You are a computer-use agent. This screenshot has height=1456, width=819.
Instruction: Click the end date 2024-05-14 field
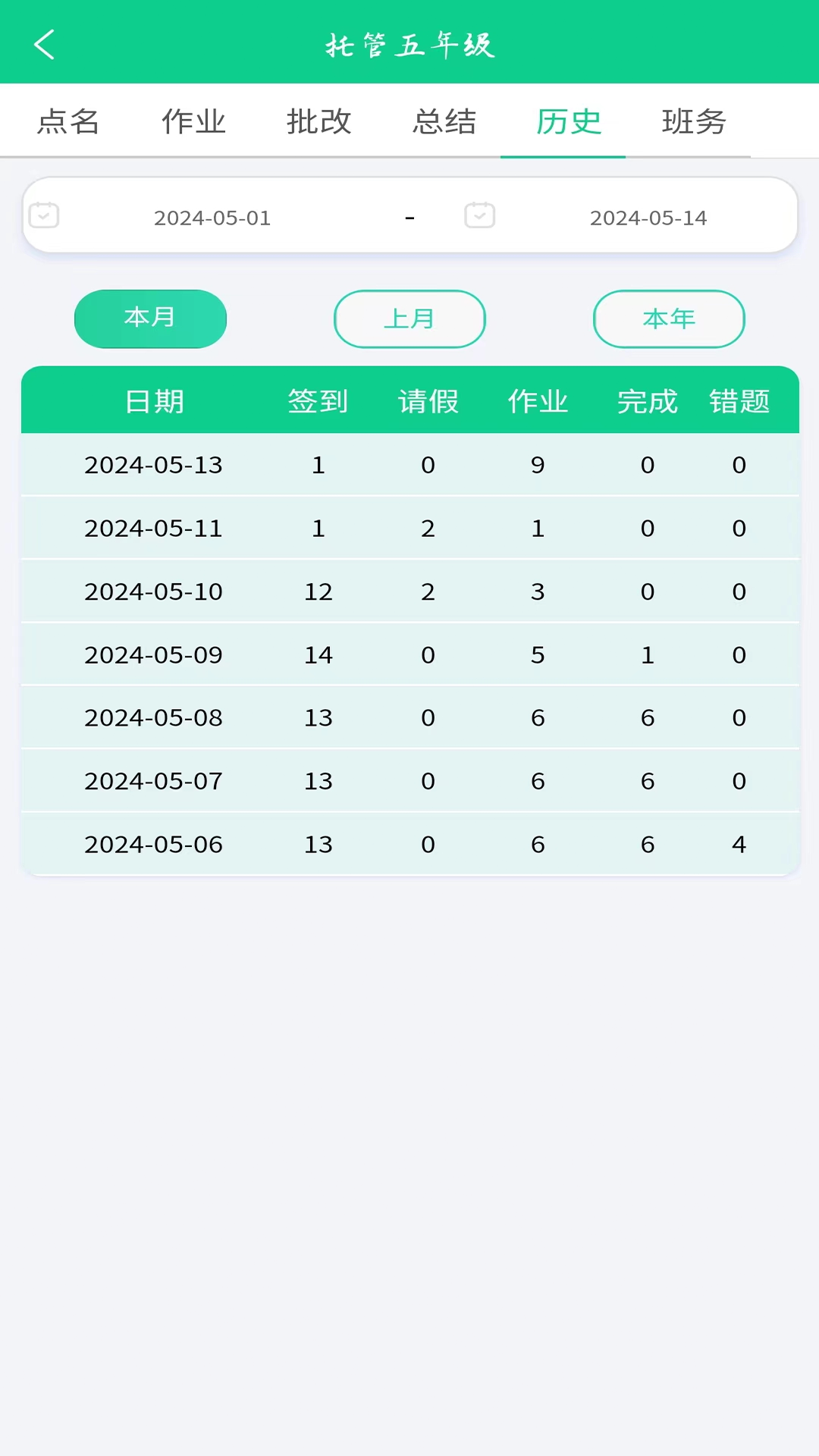pyautogui.click(x=649, y=218)
